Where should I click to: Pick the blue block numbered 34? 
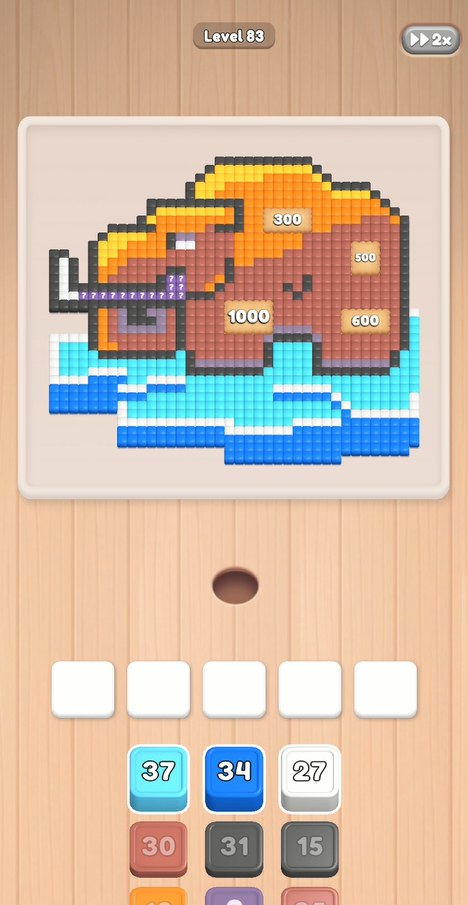click(234, 779)
